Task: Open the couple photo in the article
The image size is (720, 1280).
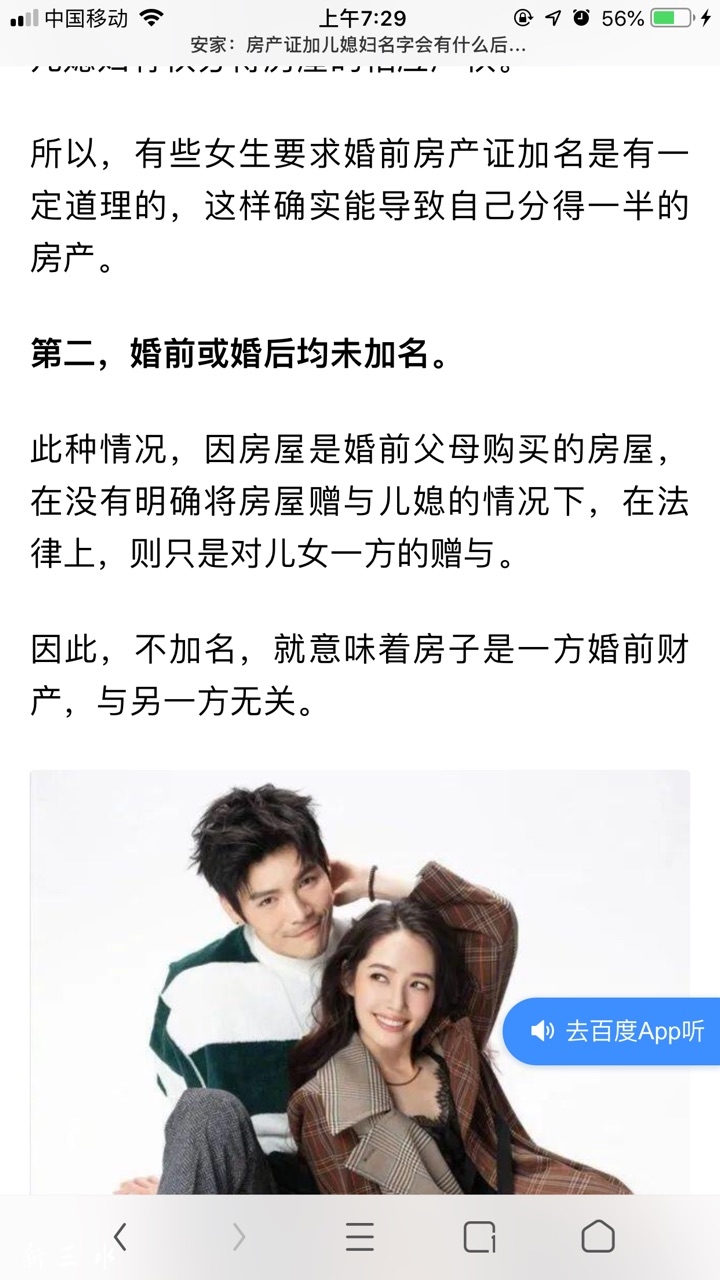Action: [300, 980]
